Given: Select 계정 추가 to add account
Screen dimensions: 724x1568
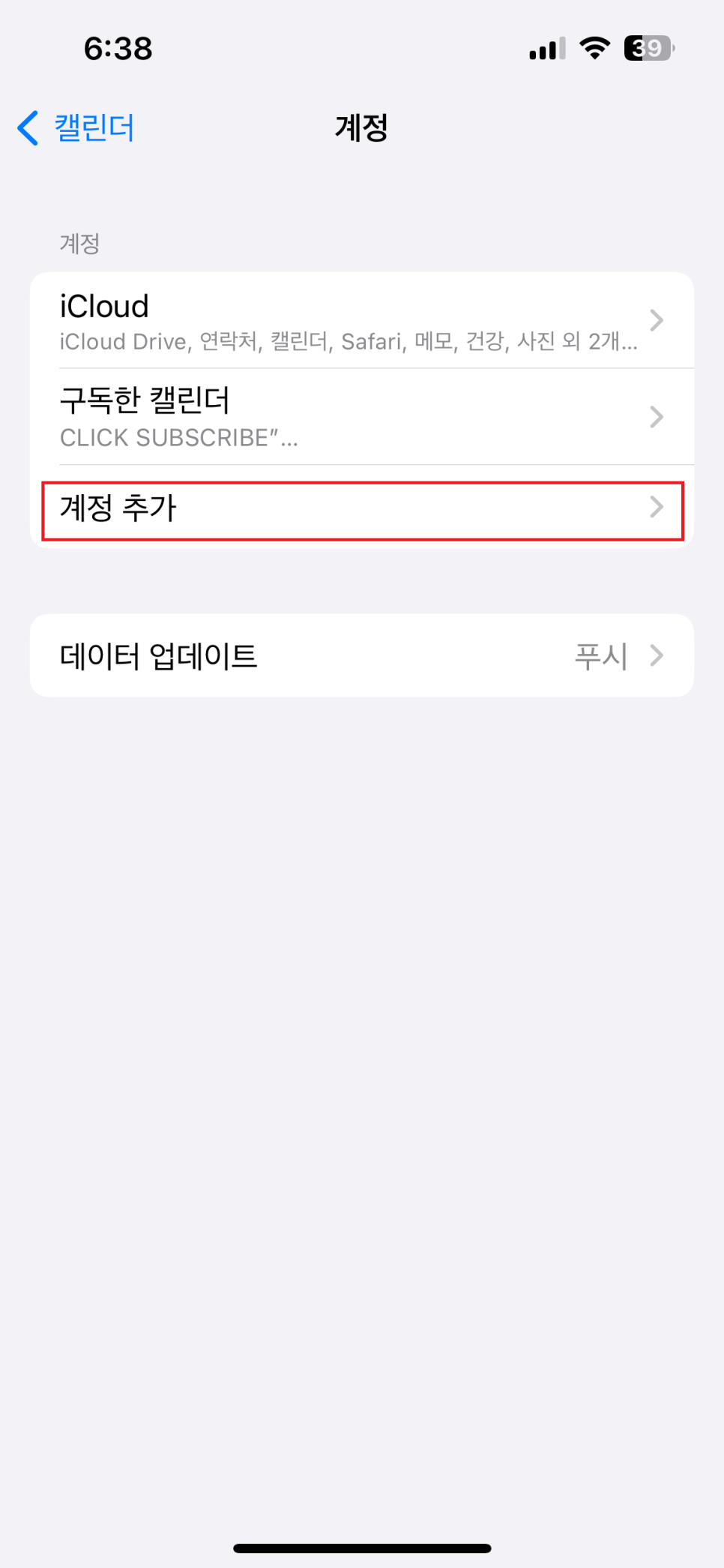Looking at the screenshot, I should coord(362,509).
